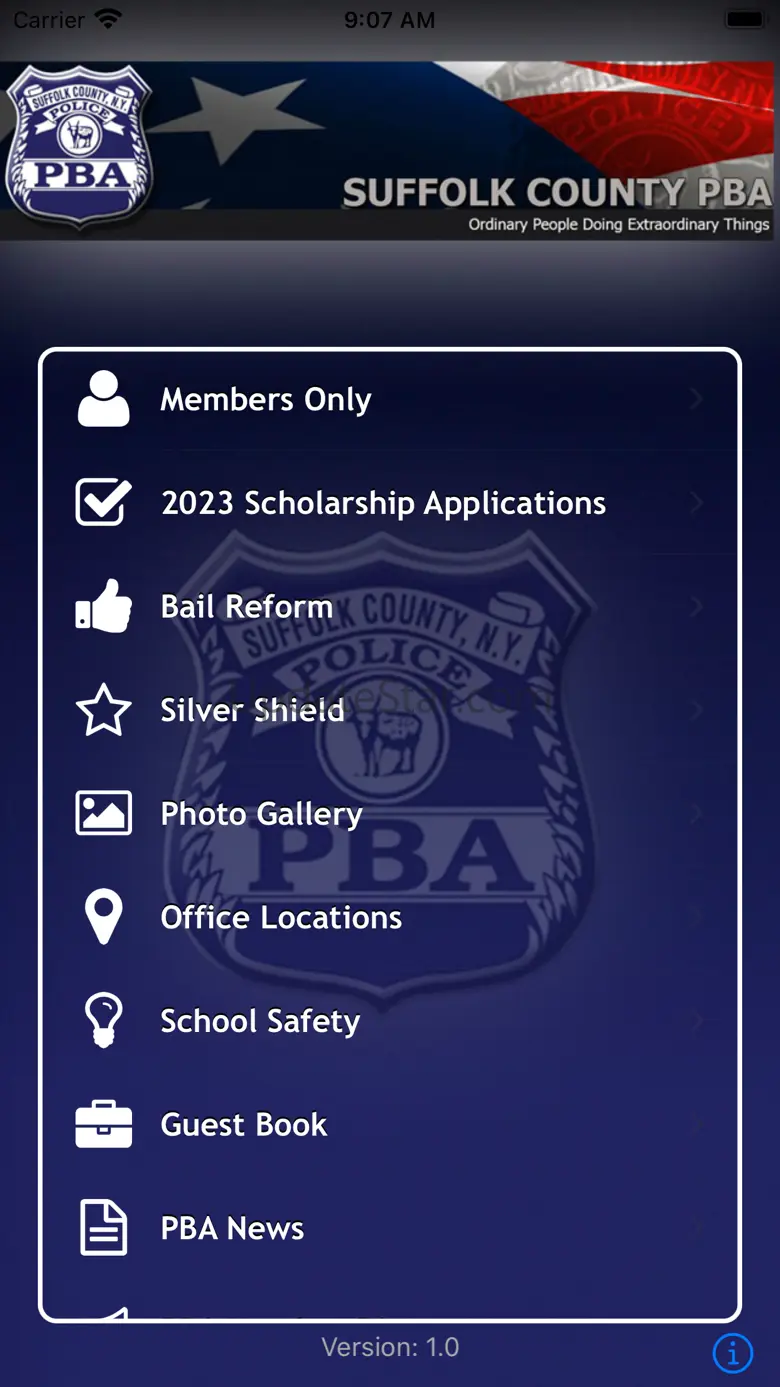Image resolution: width=780 pixels, height=1387 pixels.
Task: Select the Silver Shield row
Action: 389,711
